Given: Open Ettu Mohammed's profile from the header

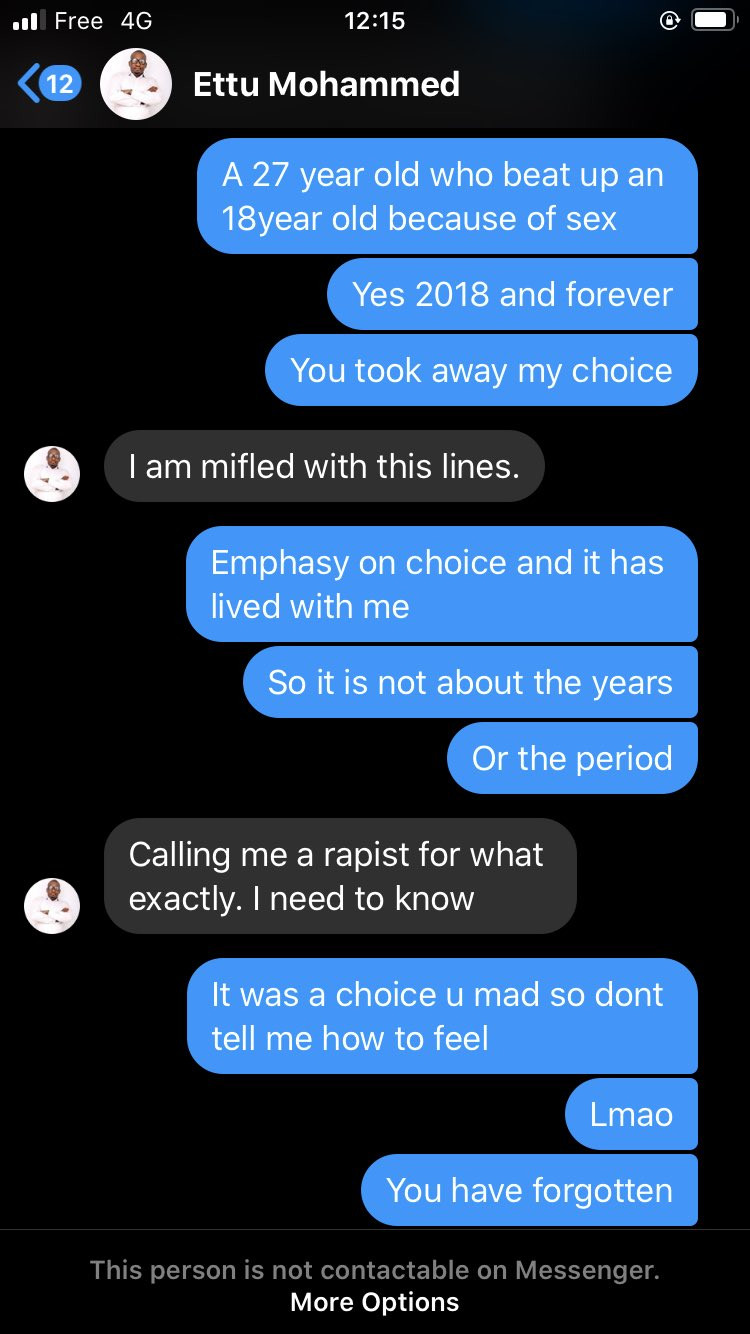Looking at the screenshot, I should click(326, 84).
